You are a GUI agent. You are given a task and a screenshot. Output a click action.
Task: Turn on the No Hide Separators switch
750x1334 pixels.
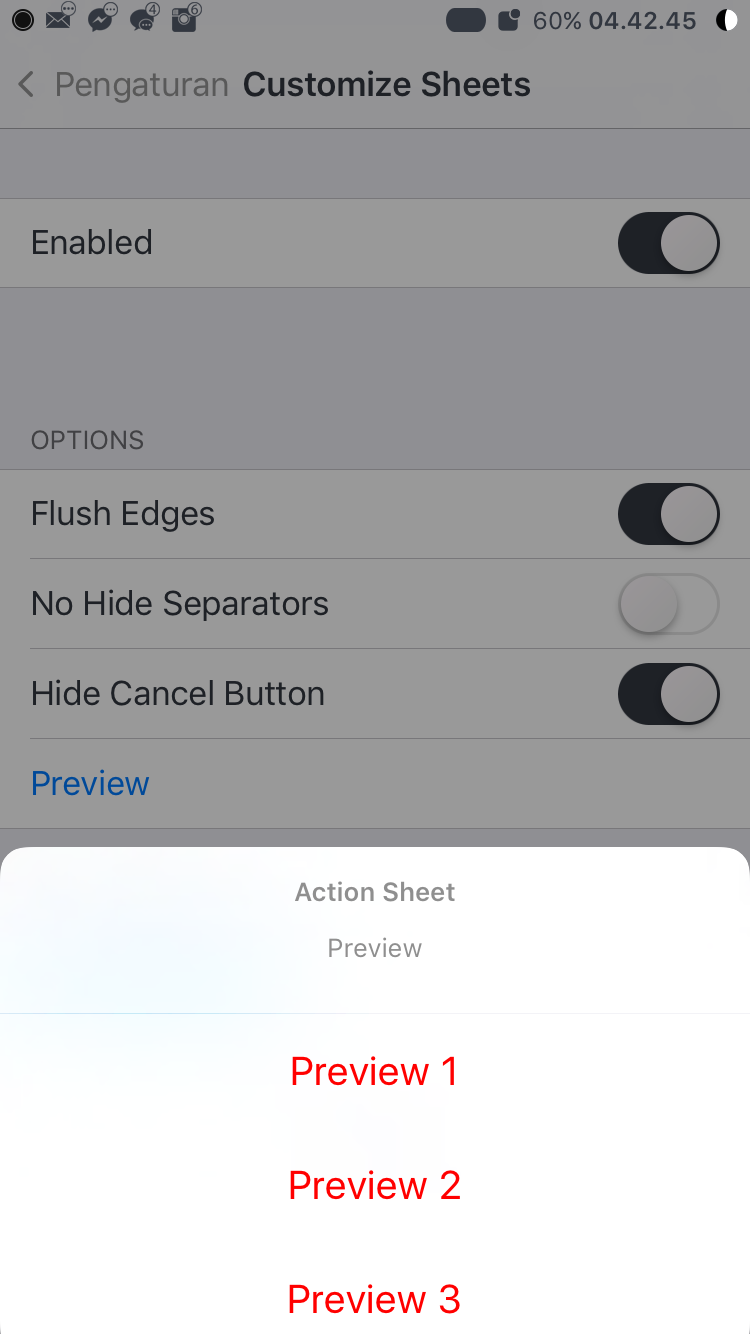(669, 604)
